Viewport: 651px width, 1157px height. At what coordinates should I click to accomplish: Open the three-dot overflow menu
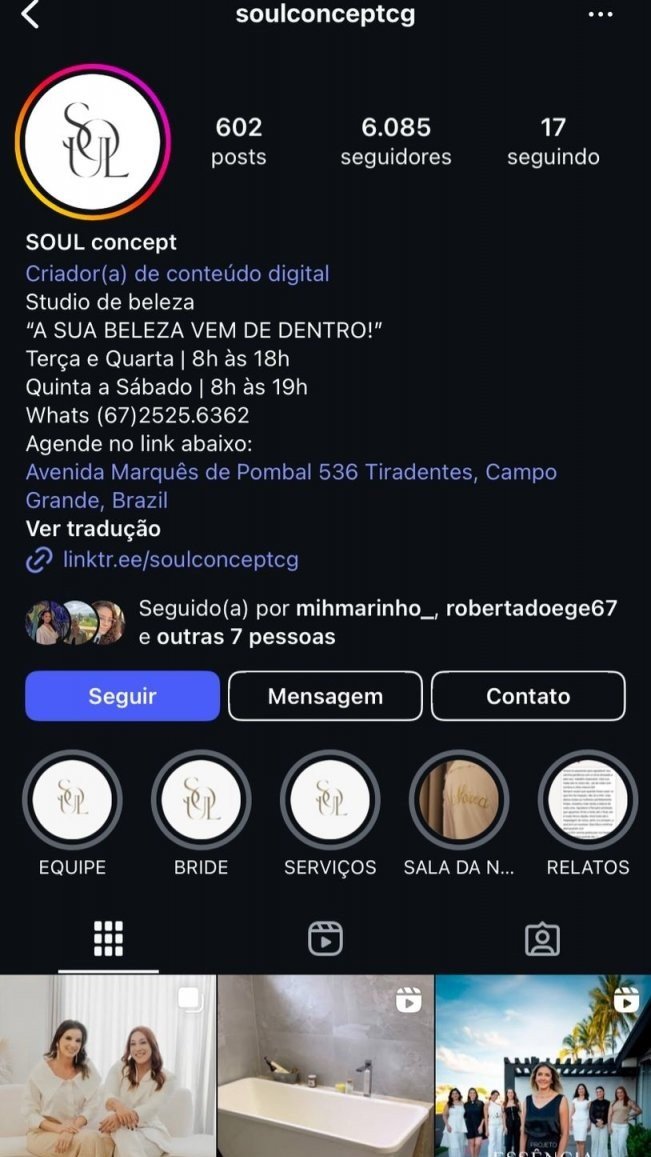600,15
